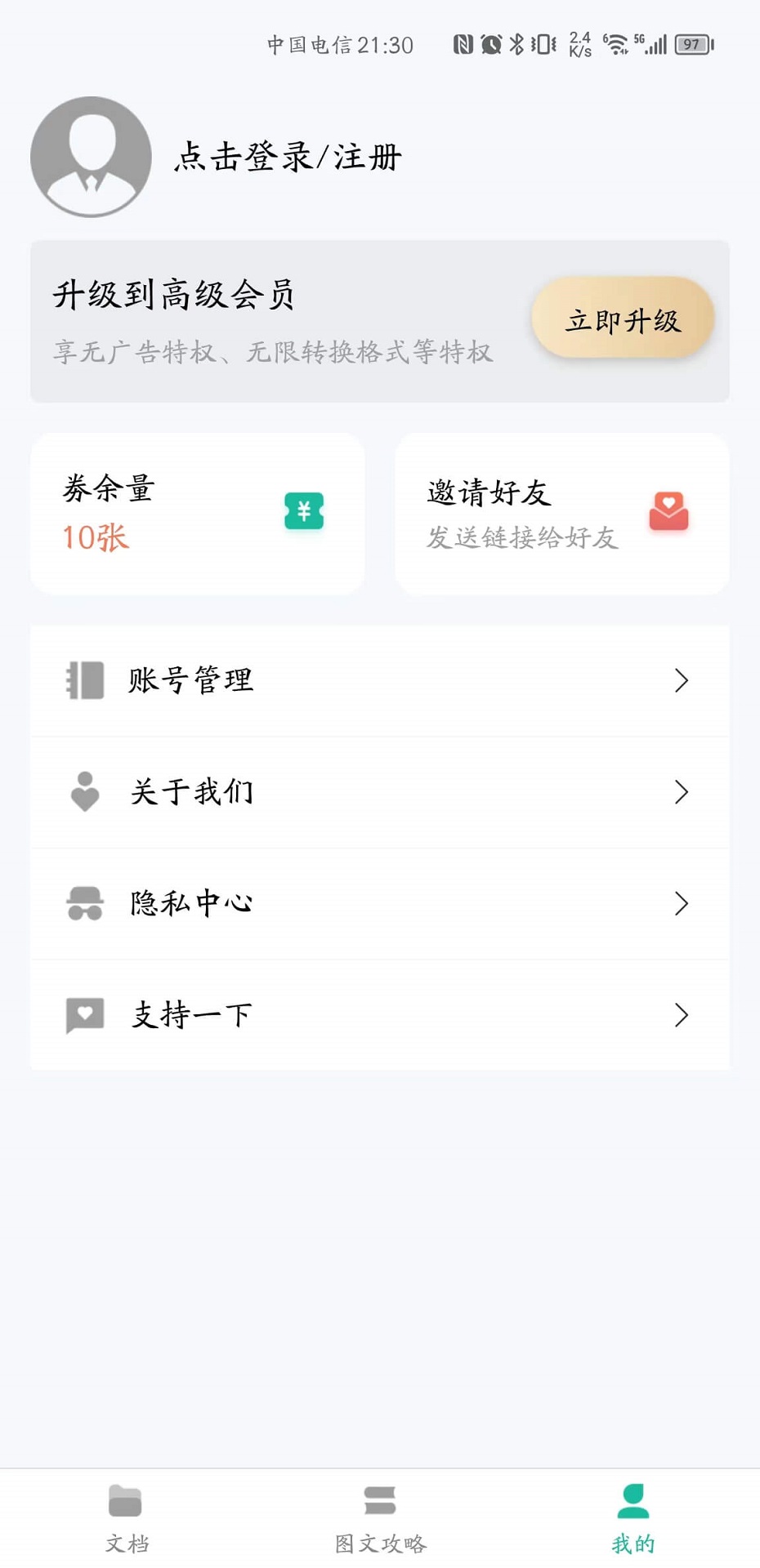
Task: Tap 点击登录/注册 to sign in
Action: pyautogui.click(x=288, y=157)
